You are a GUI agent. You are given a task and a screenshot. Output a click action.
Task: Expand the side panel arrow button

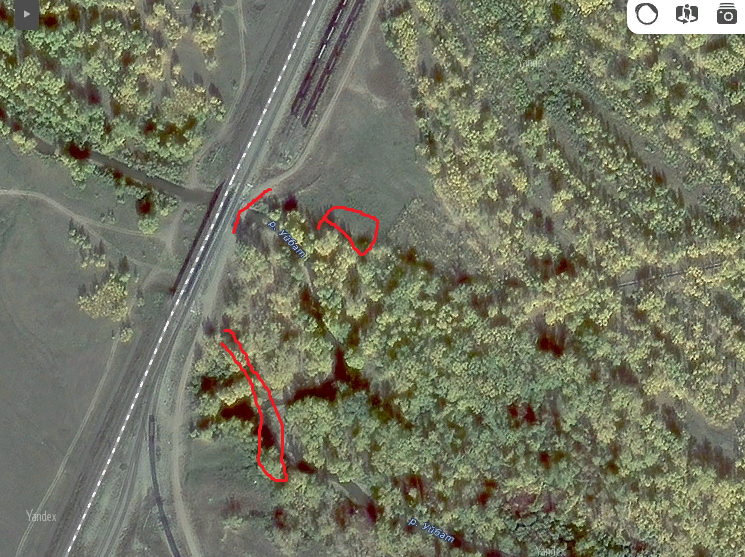point(26,14)
